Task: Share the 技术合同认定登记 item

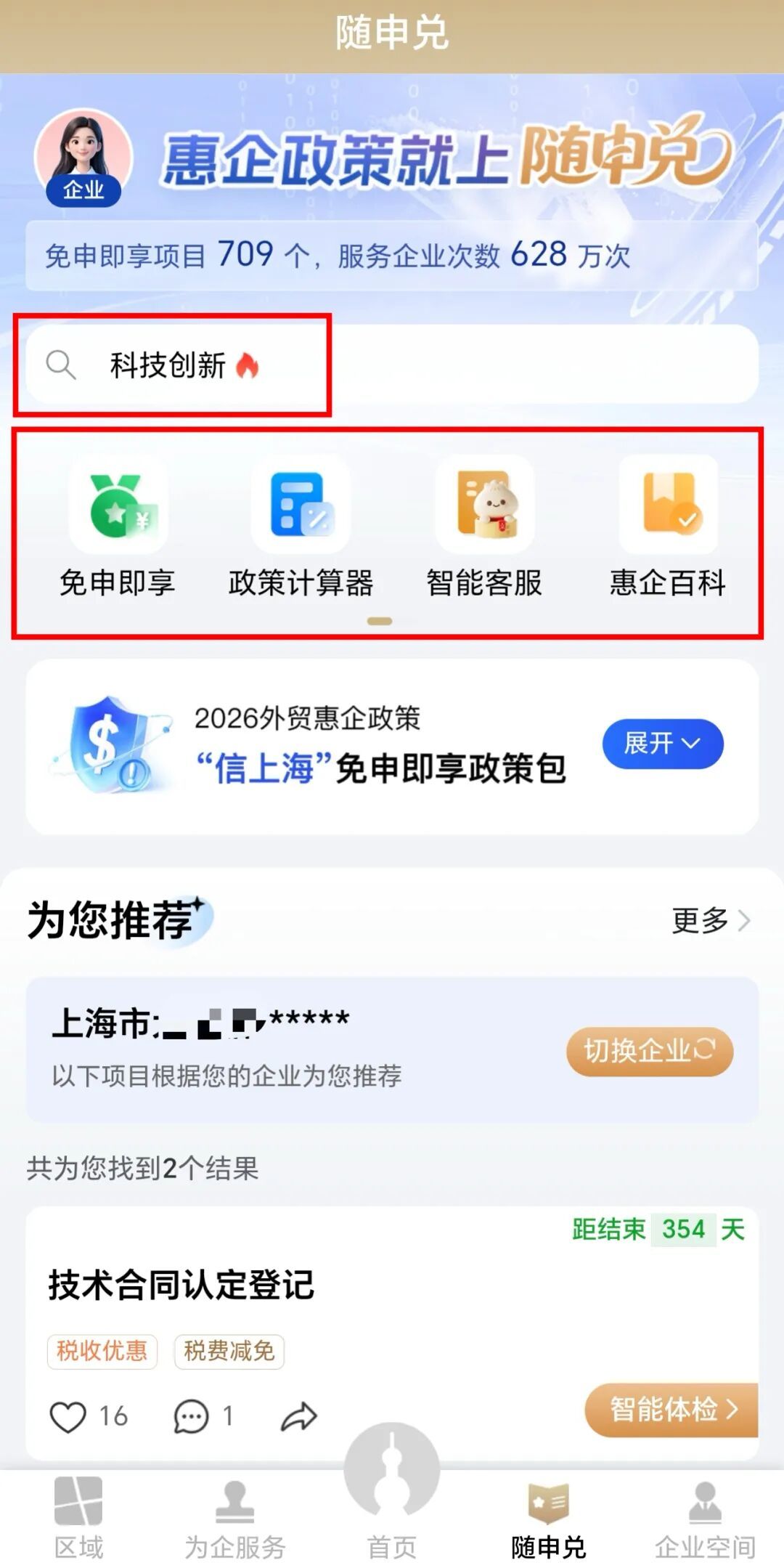Action: pos(298,1417)
